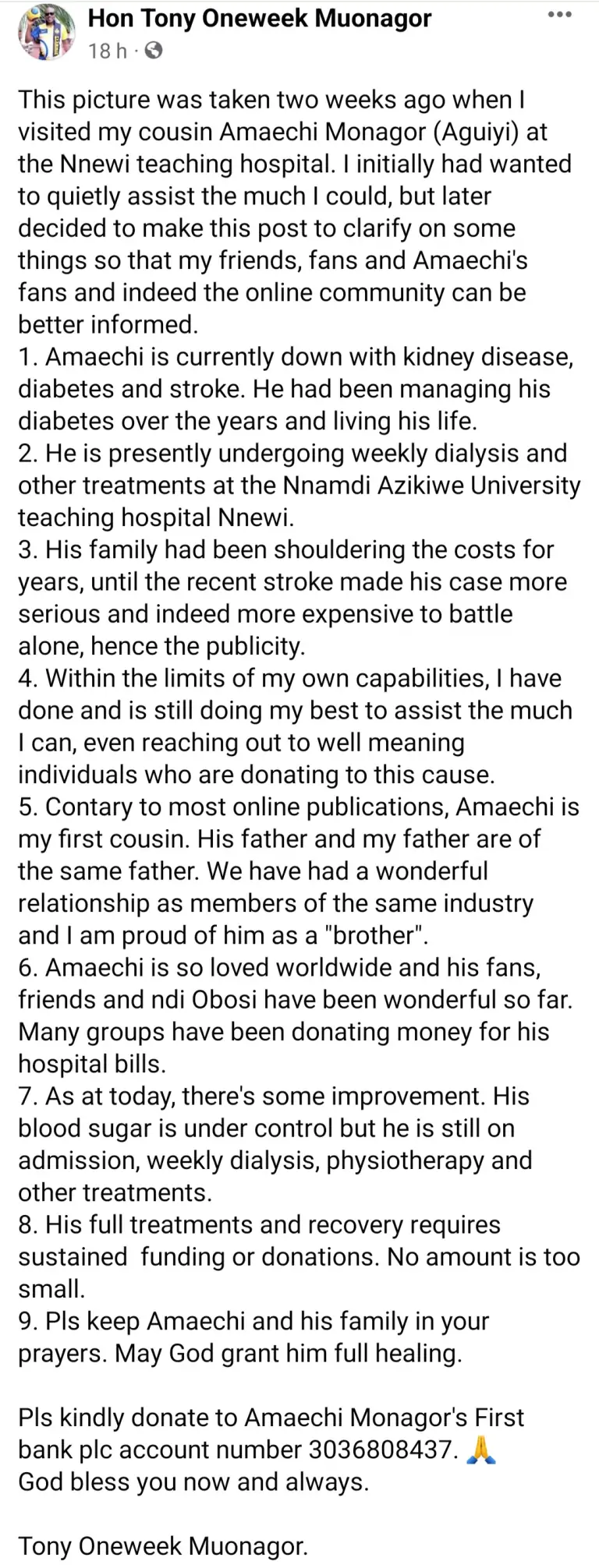Screen dimensions: 599x1568
Task: Open Hon Tony Oneweek Muonagor's profile picture
Action: pyautogui.click(x=47, y=33)
